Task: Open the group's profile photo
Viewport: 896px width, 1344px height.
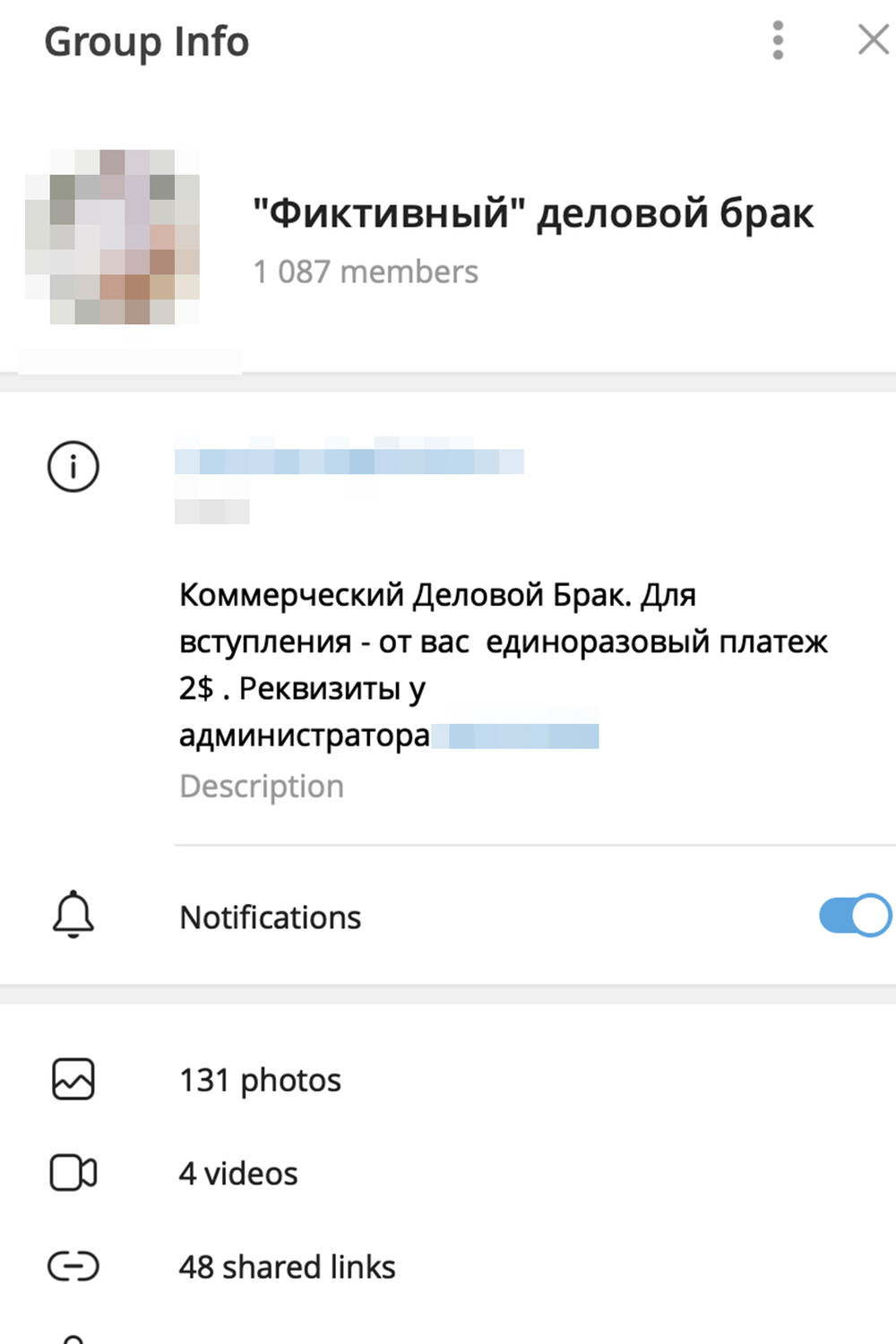Action: [113, 237]
